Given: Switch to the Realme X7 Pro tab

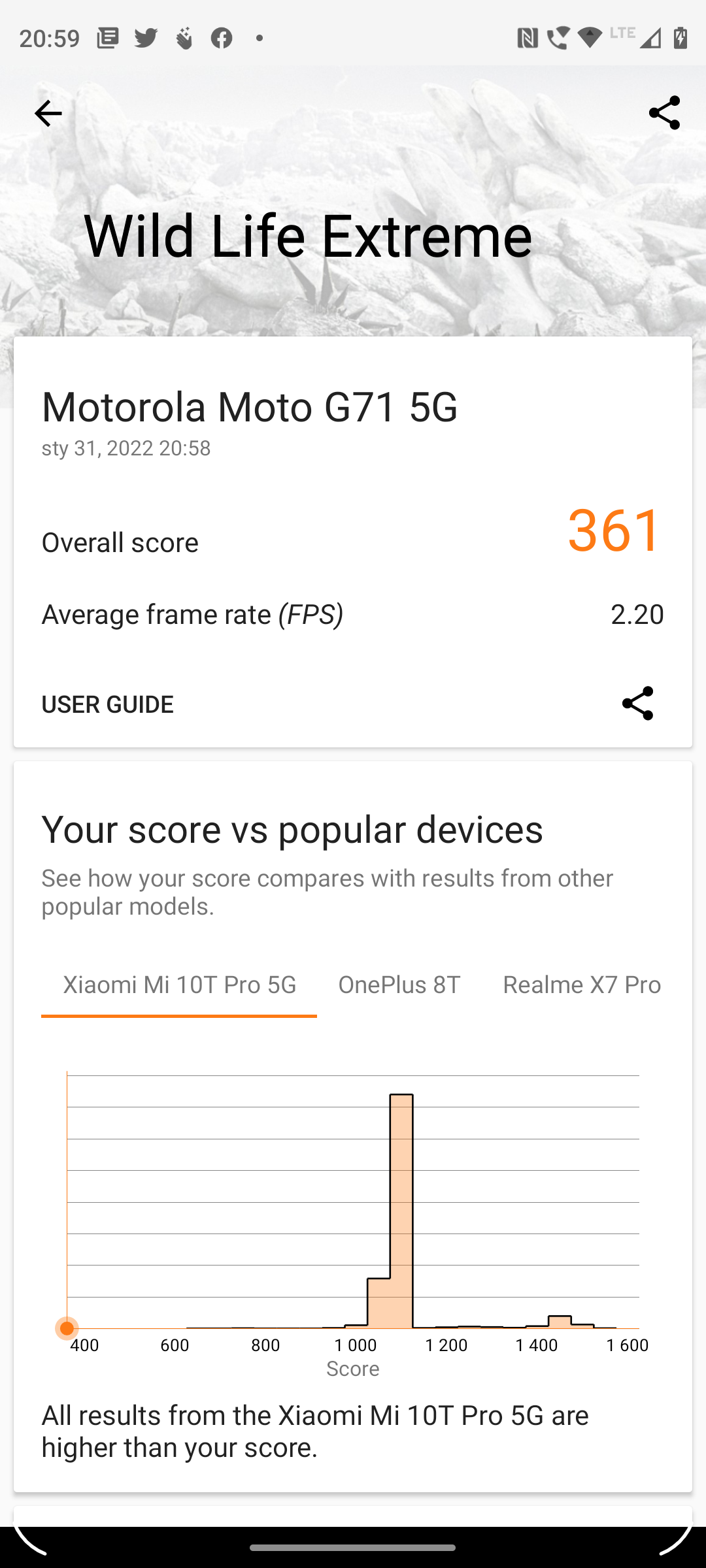Looking at the screenshot, I should pyautogui.click(x=581, y=985).
